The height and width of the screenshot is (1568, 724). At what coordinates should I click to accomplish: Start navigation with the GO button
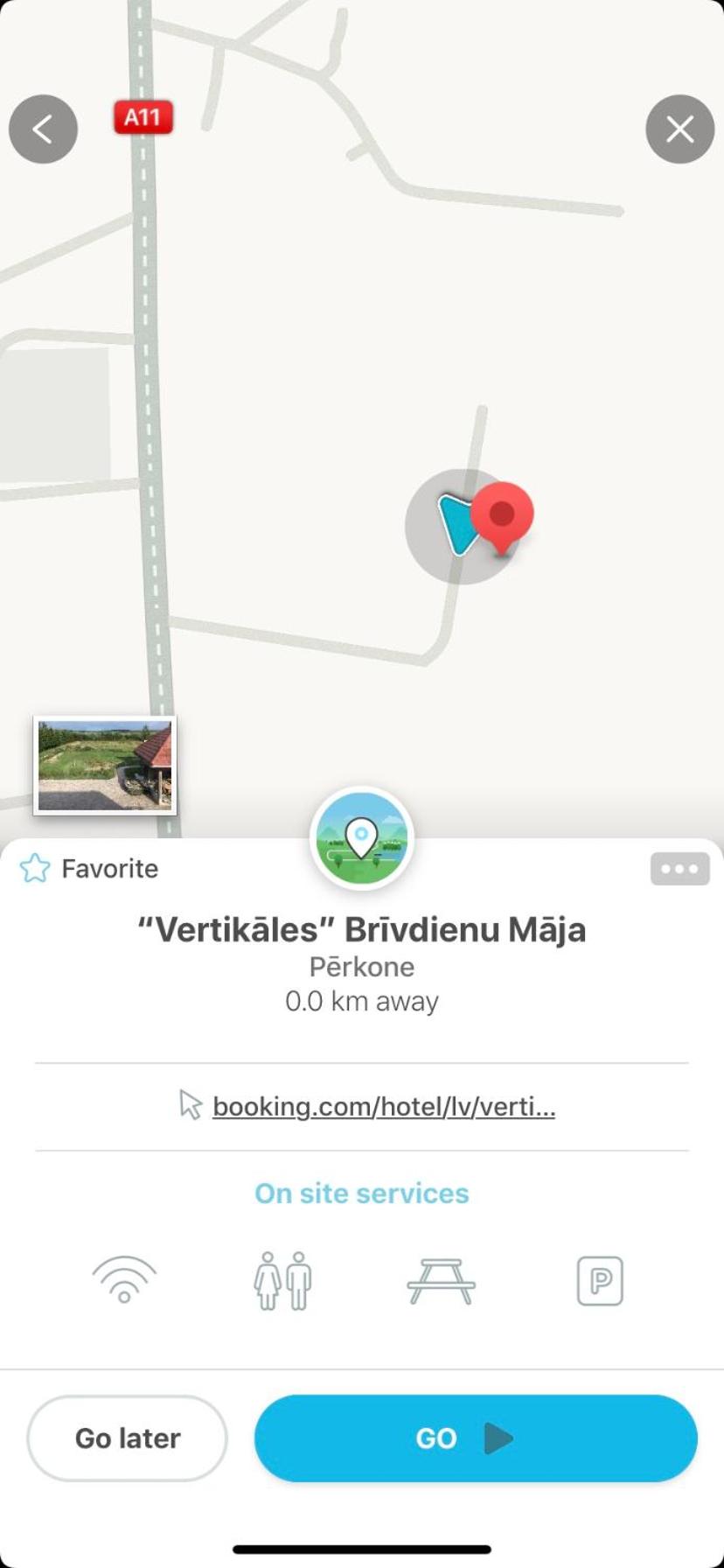(x=476, y=1438)
